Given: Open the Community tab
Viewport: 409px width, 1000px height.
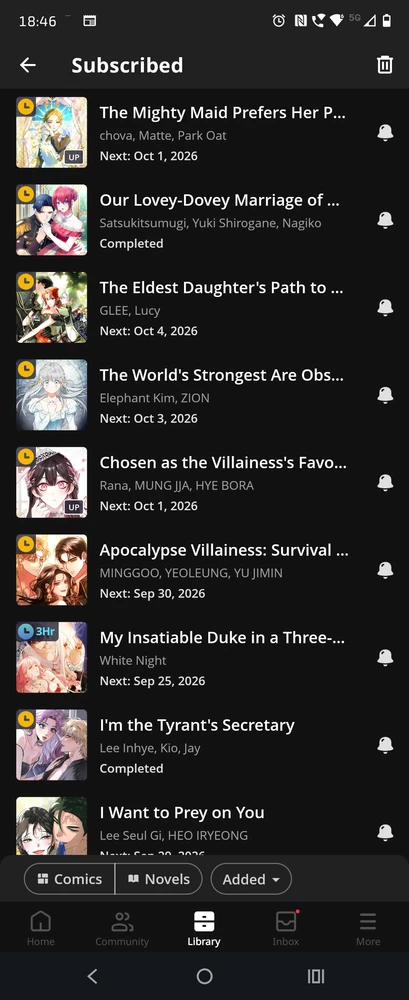Looking at the screenshot, I should [x=122, y=928].
